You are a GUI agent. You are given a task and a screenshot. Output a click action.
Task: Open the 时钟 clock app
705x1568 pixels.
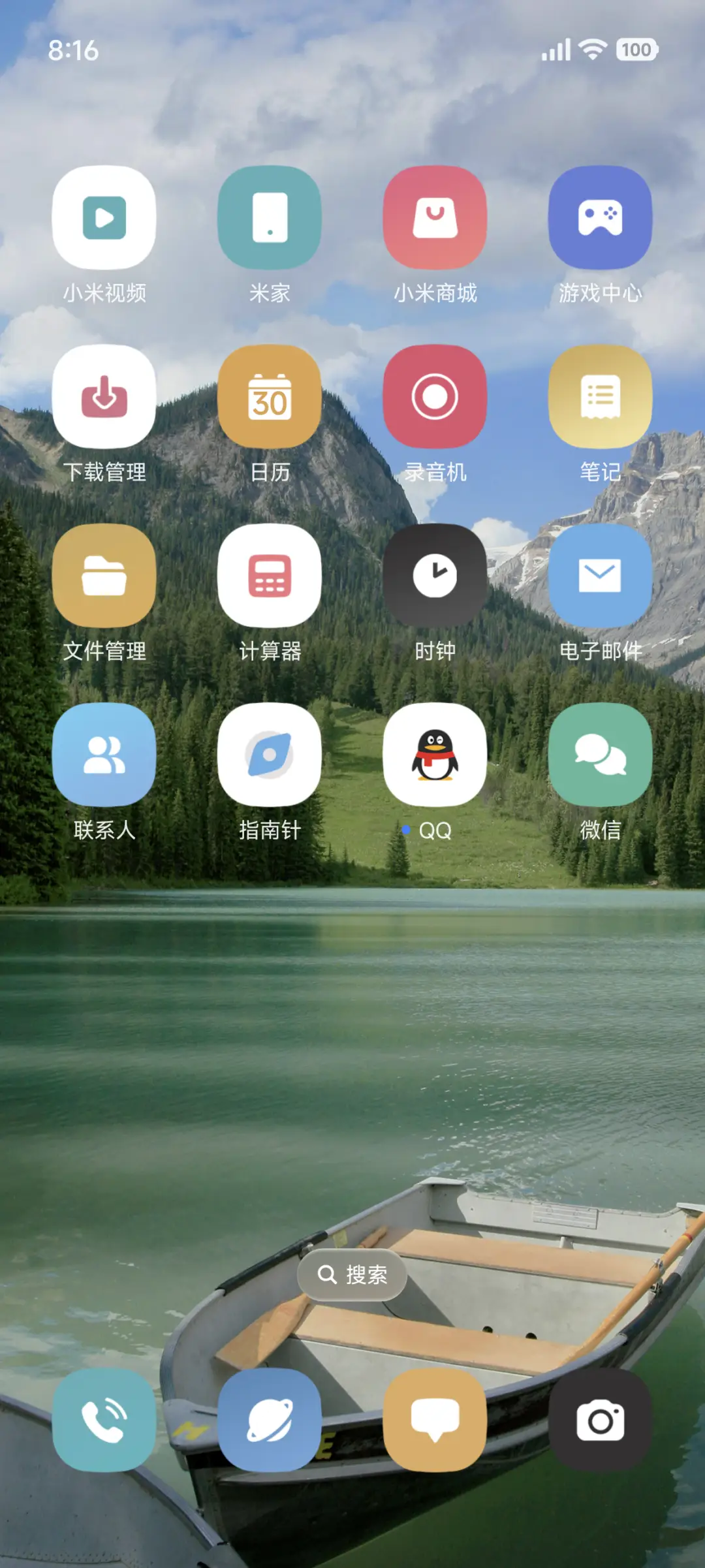pyautogui.click(x=435, y=578)
